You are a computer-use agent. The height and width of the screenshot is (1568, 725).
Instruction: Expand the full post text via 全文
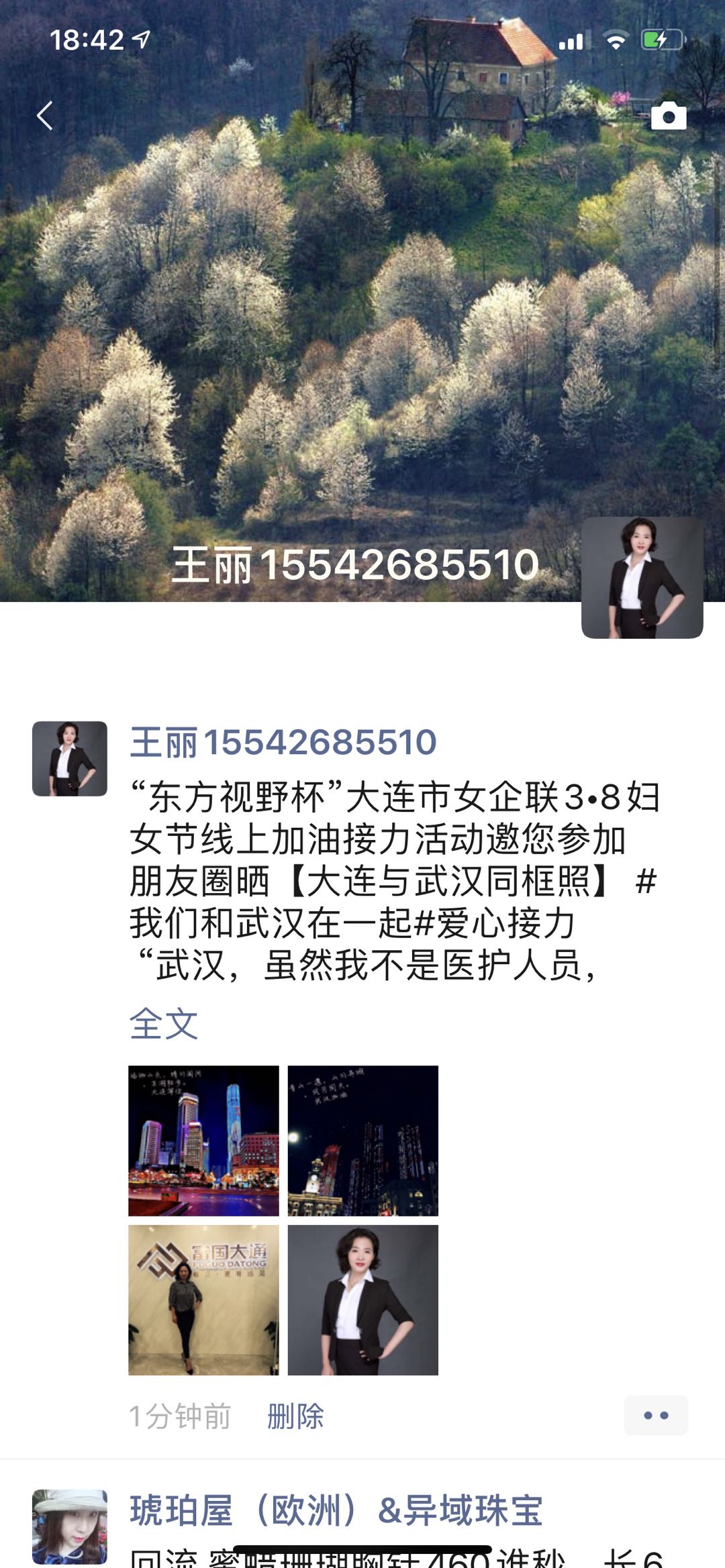[163, 1024]
